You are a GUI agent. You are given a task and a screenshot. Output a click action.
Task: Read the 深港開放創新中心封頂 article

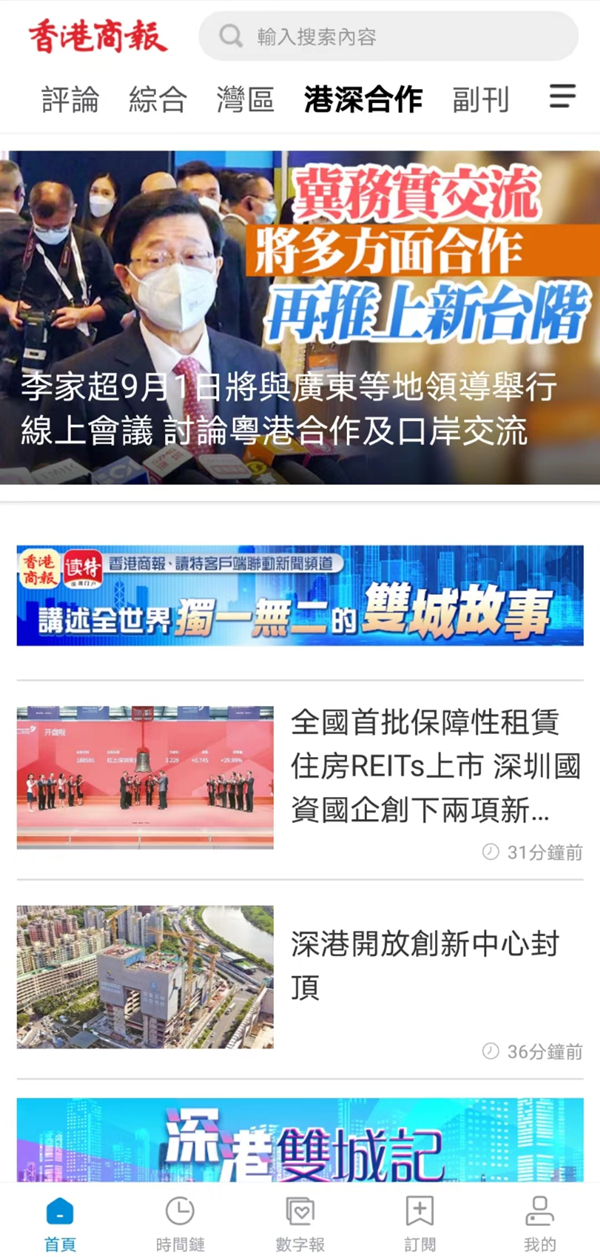(425, 965)
